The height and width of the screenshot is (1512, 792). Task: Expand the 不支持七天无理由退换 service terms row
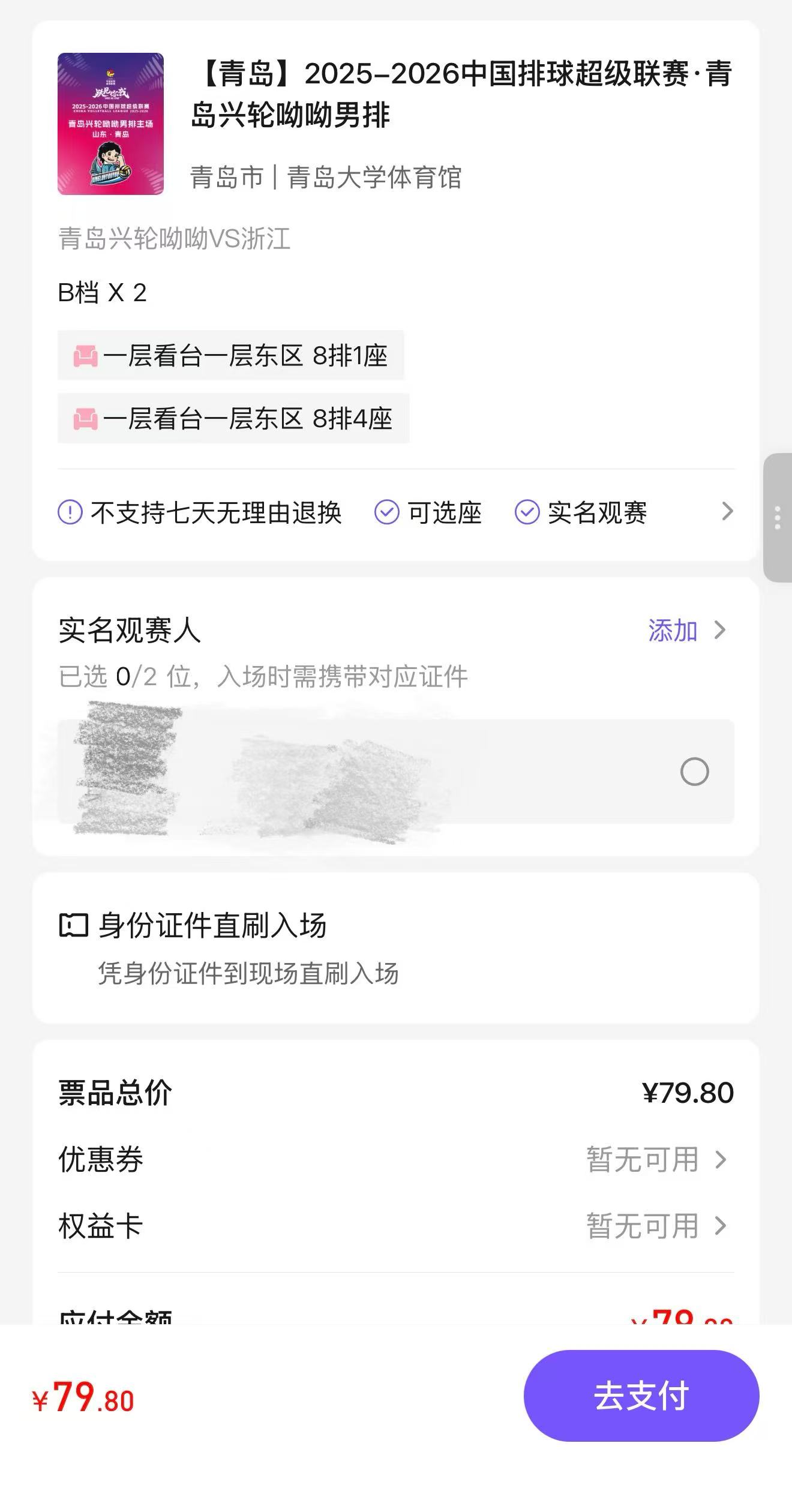coord(727,512)
